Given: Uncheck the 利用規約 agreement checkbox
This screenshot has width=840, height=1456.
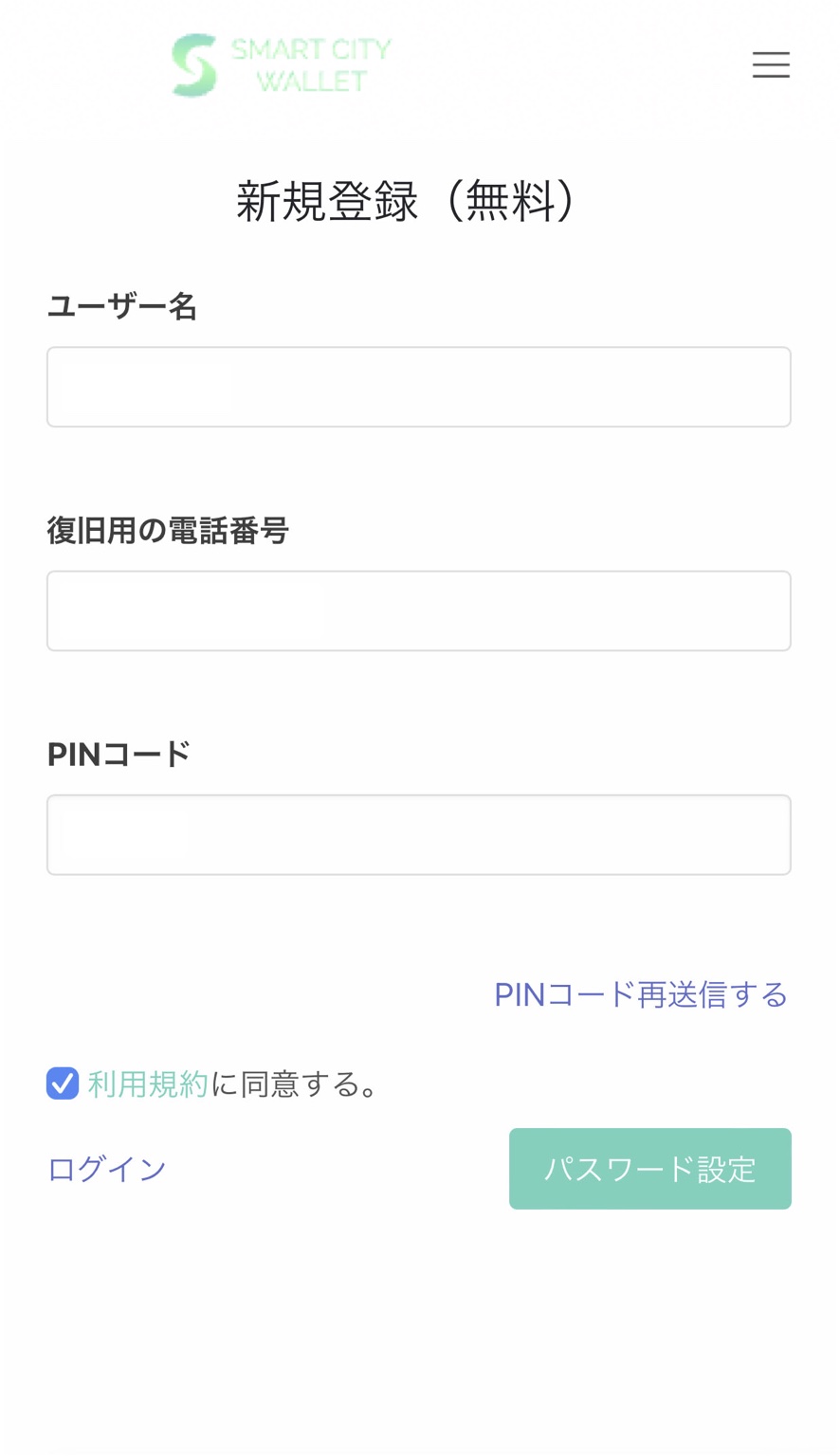Looking at the screenshot, I should point(63,1083).
